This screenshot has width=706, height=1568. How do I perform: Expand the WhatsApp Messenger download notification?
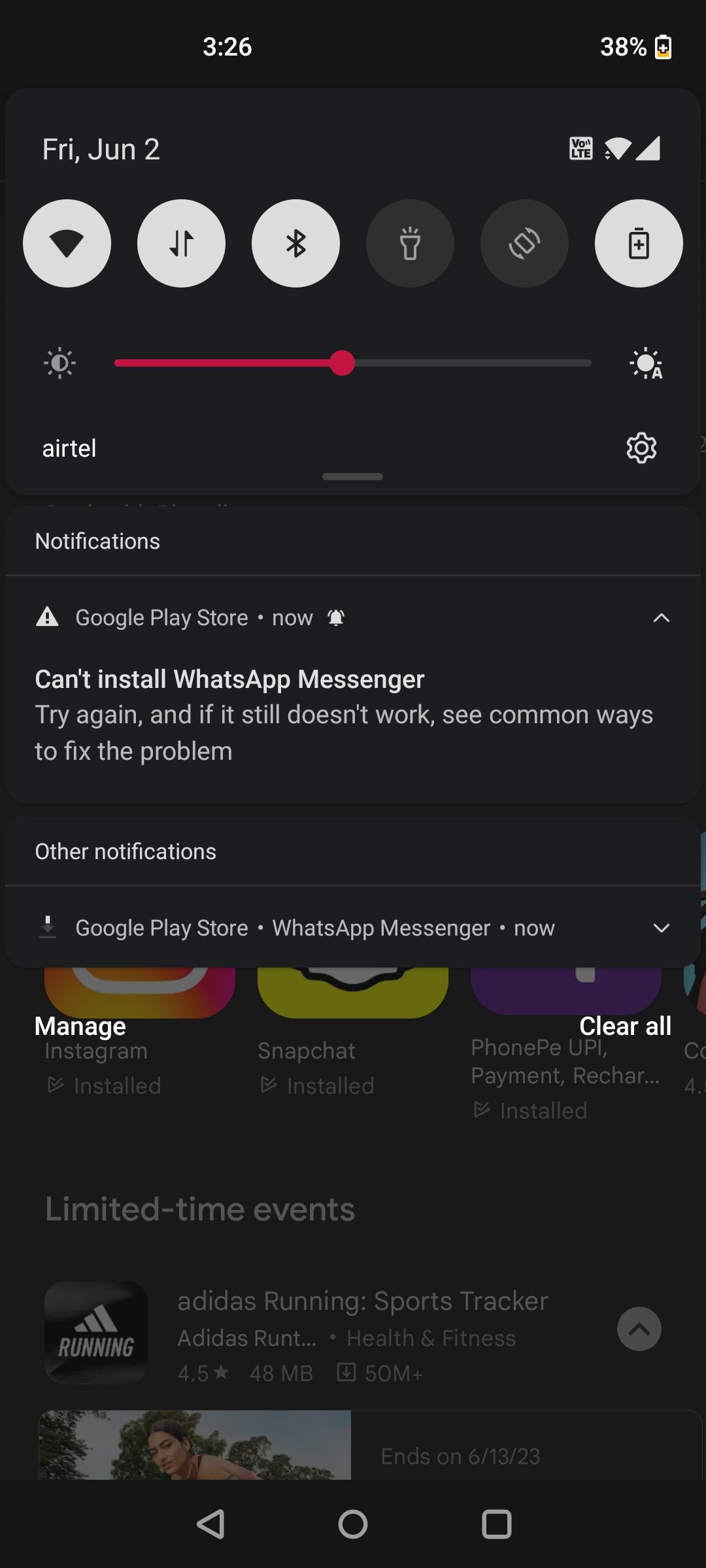(x=662, y=928)
